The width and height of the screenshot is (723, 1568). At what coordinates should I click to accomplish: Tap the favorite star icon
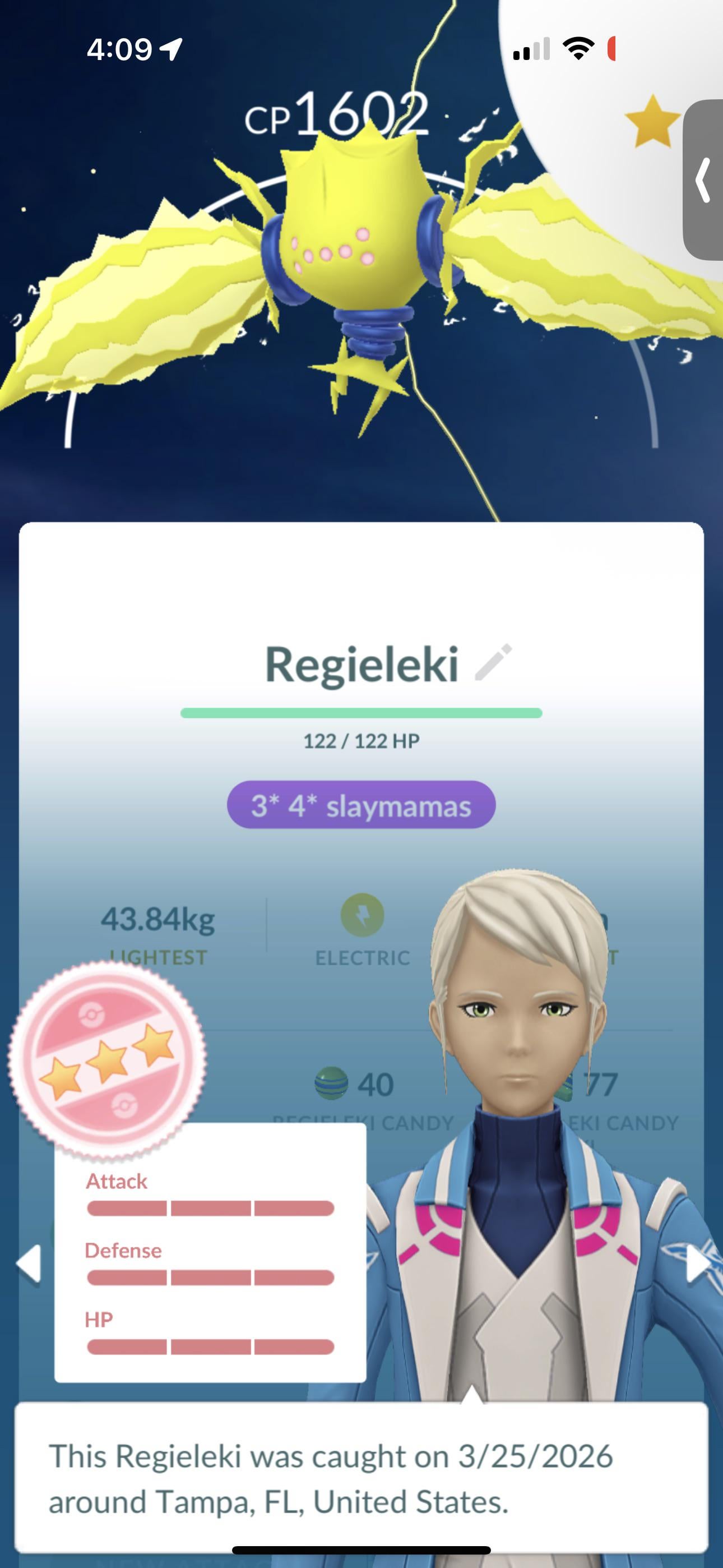pyautogui.click(x=652, y=122)
